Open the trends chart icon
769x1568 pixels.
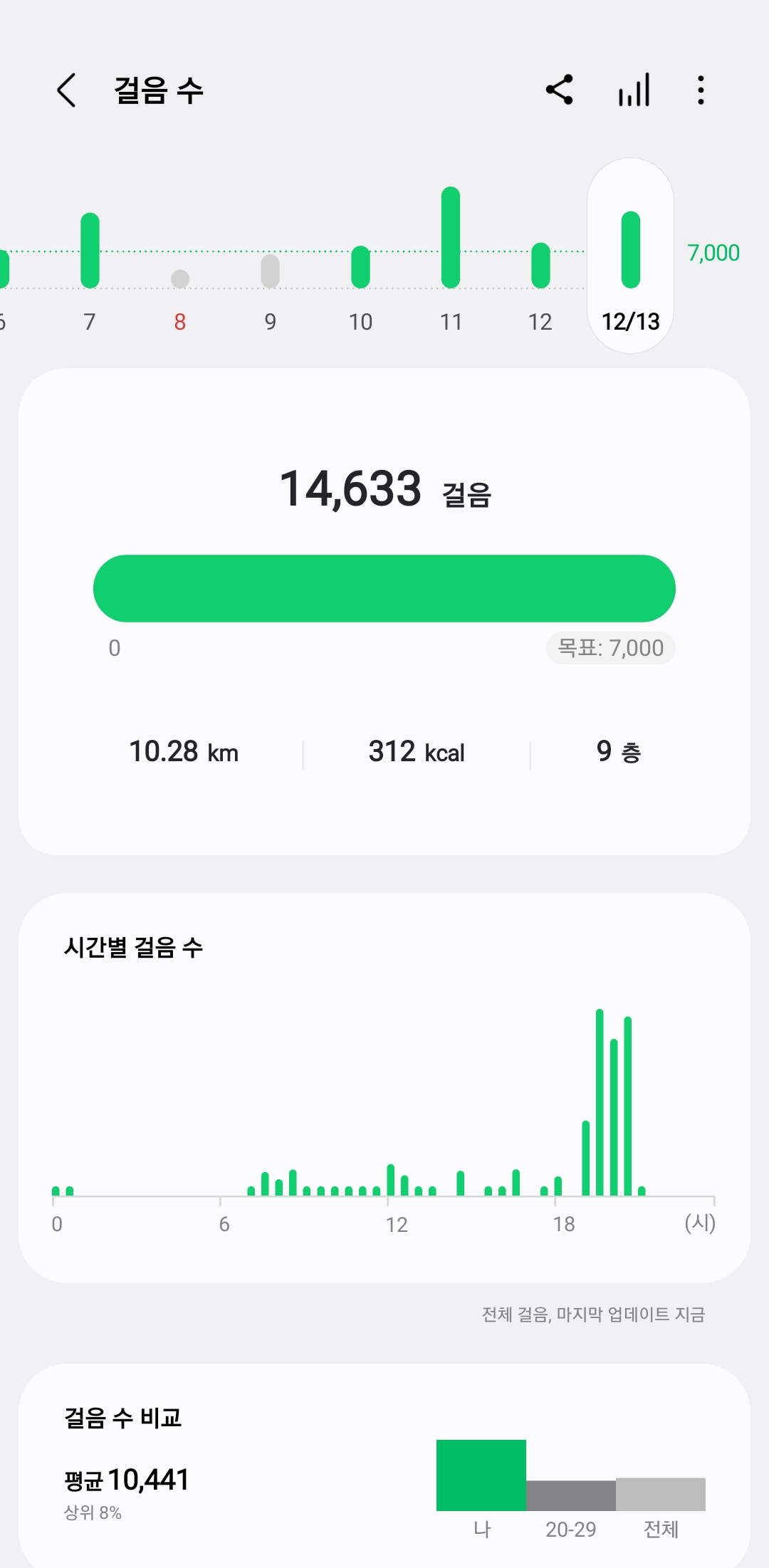pyautogui.click(x=634, y=90)
